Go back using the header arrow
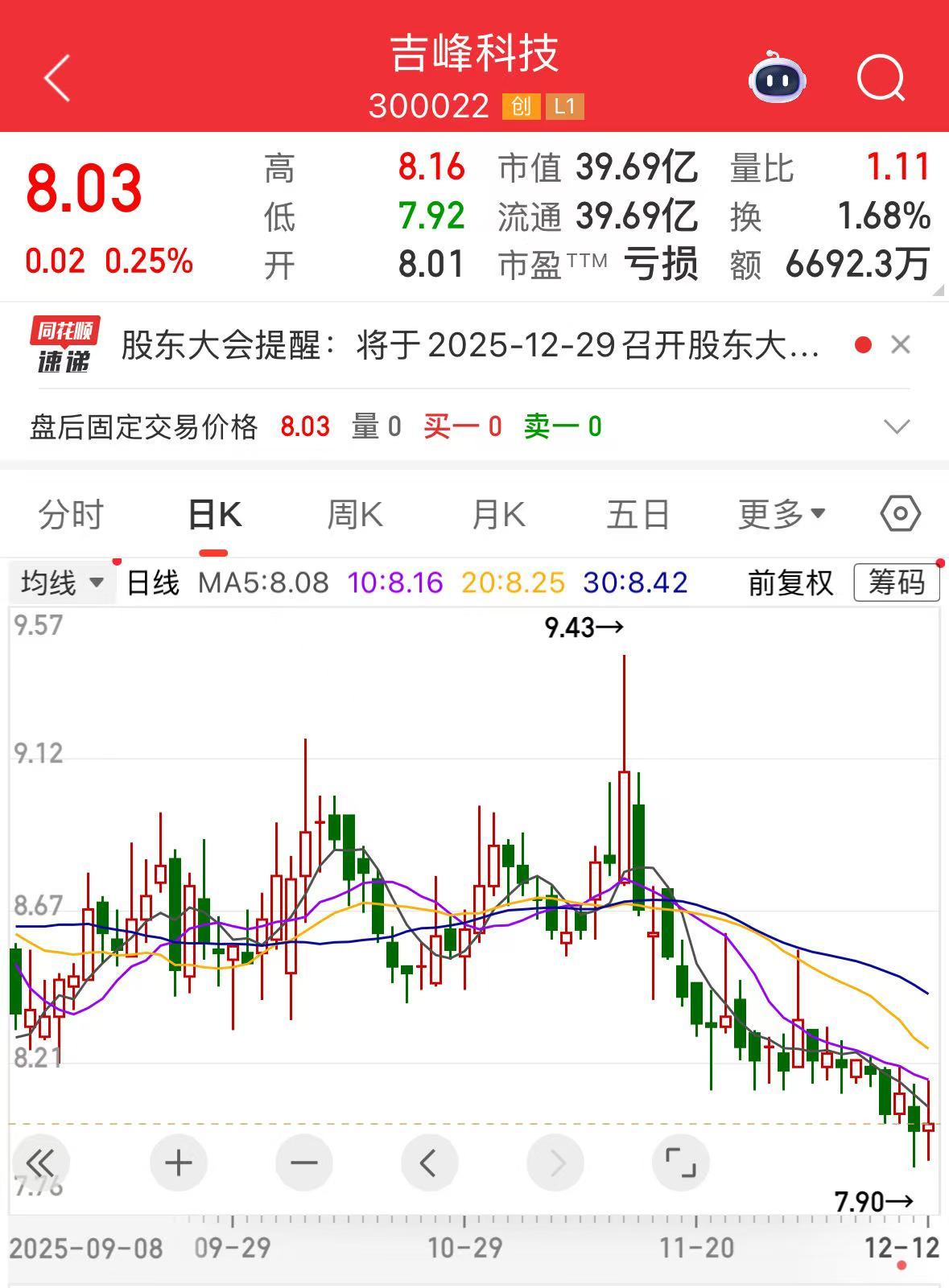 point(57,79)
